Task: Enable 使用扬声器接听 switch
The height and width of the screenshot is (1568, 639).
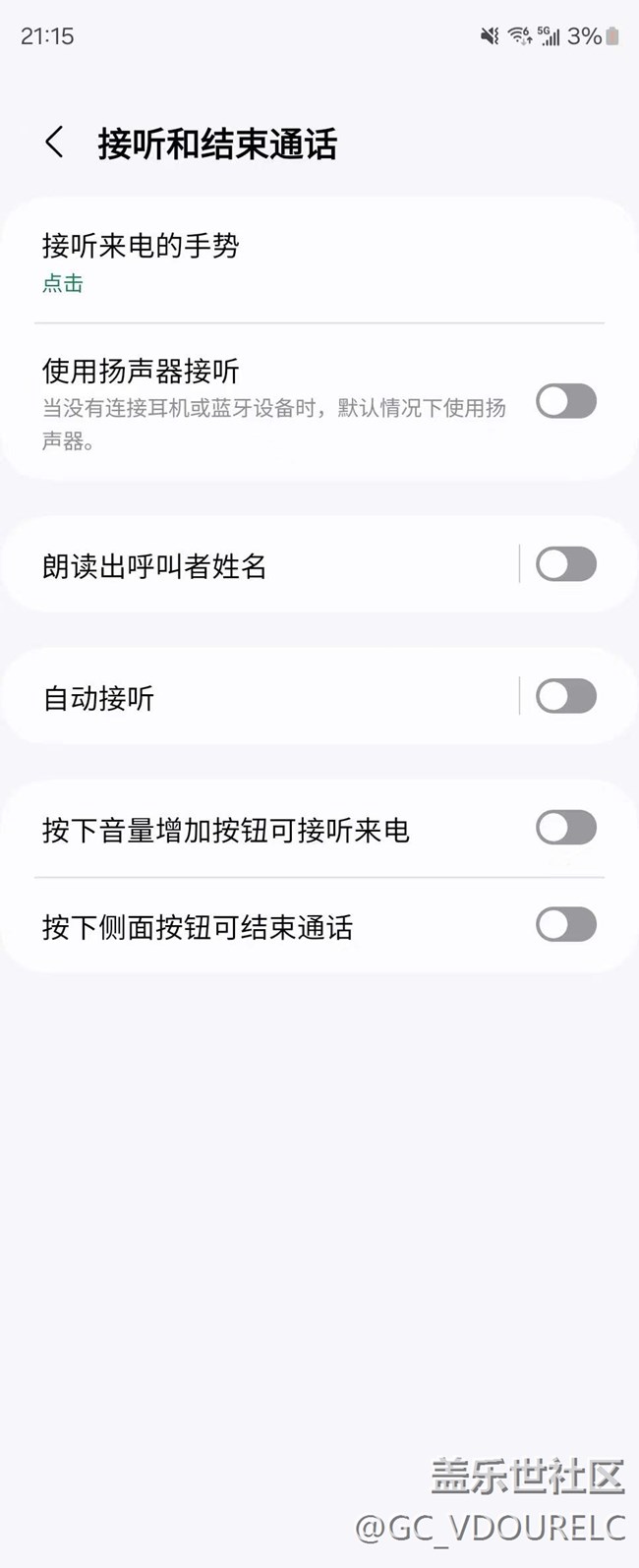Action: (566, 401)
